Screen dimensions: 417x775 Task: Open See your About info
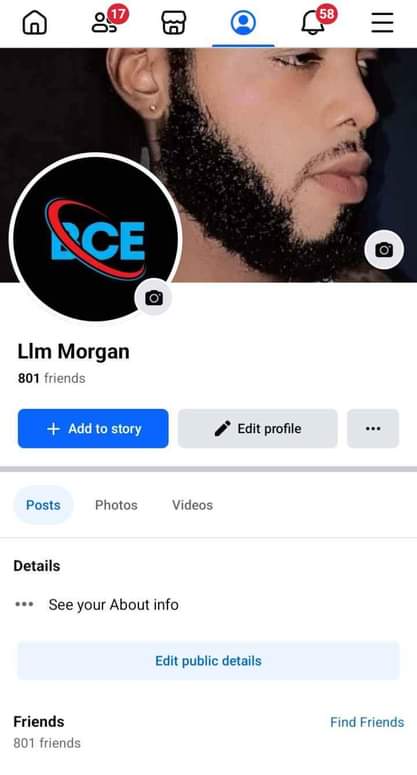[x=114, y=604]
